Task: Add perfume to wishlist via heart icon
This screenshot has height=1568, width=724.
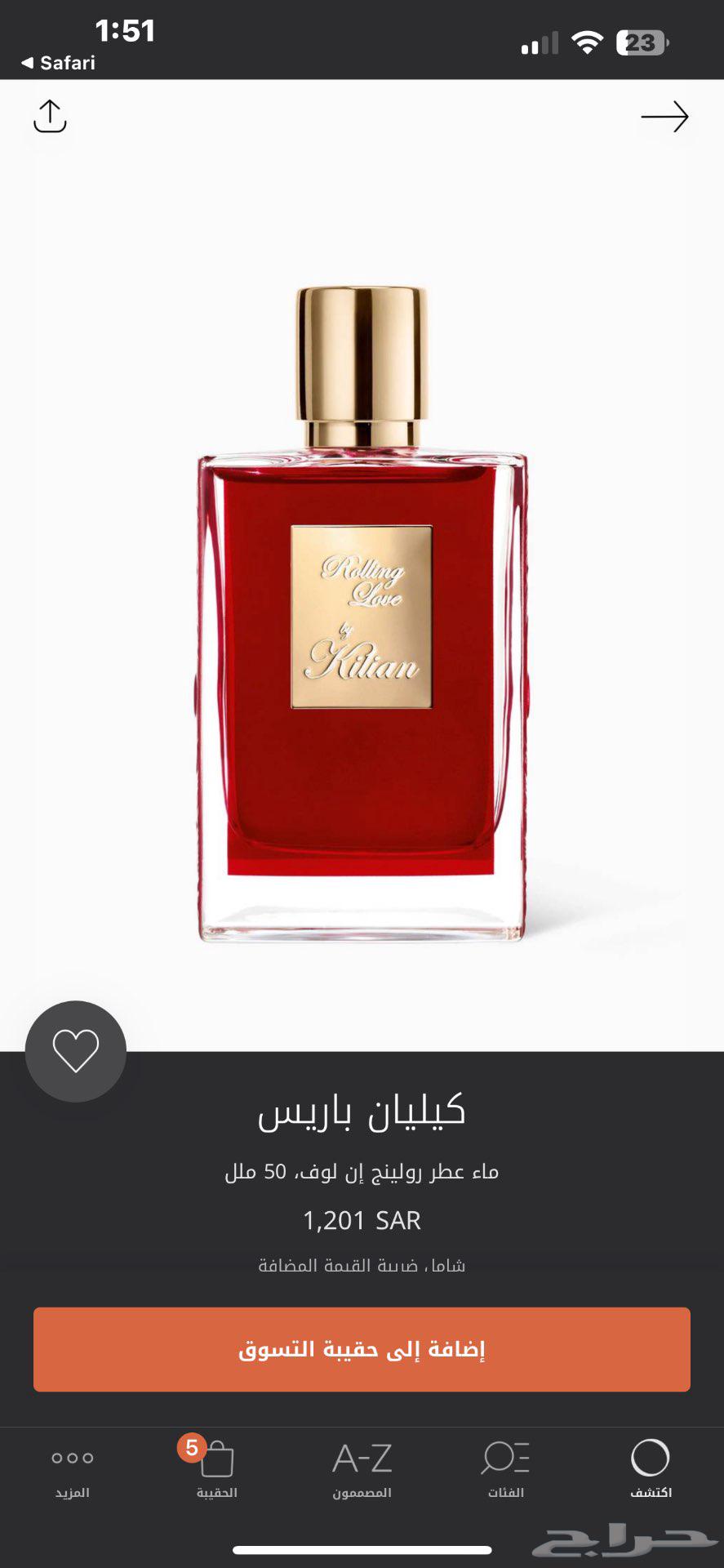Action: [75, 1053]
